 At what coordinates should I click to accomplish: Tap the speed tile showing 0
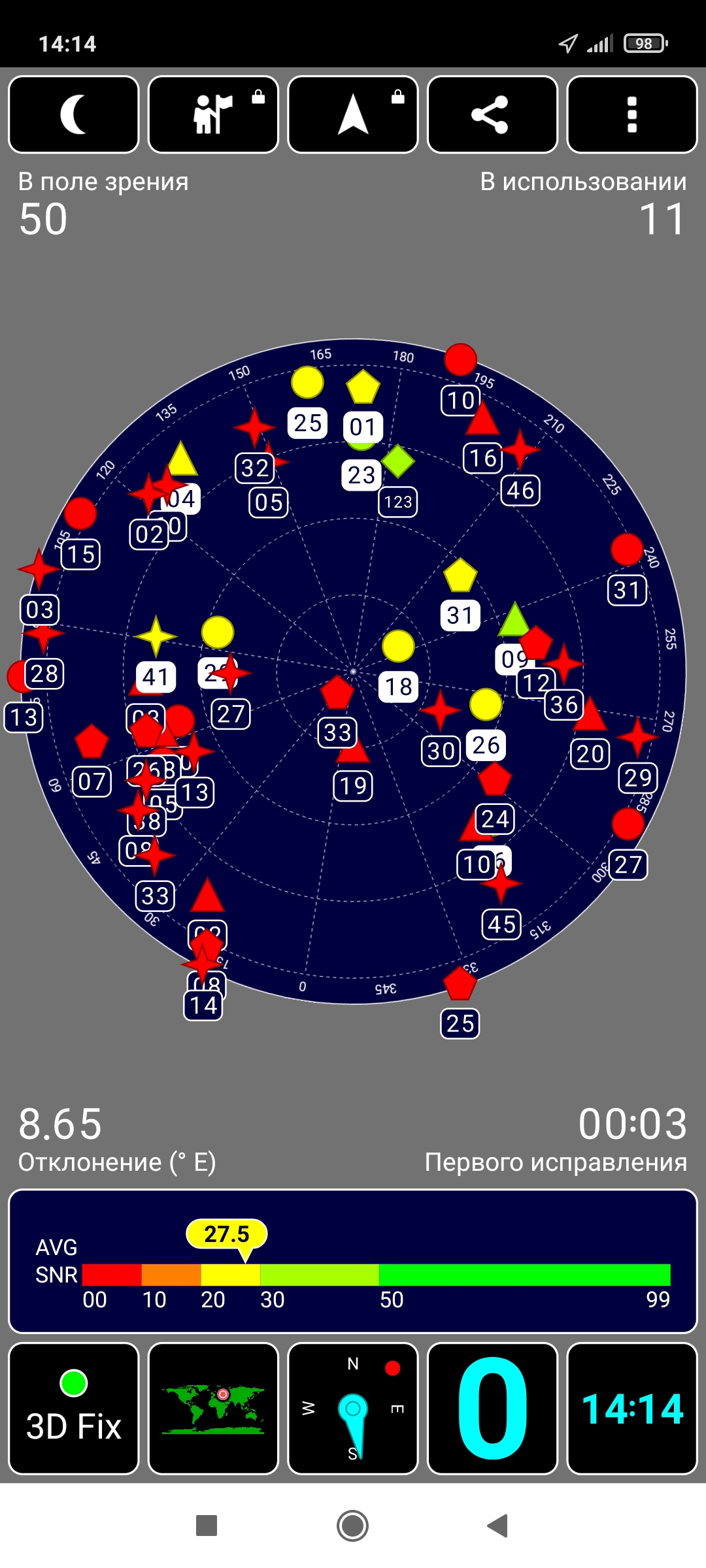(492, 1409)
